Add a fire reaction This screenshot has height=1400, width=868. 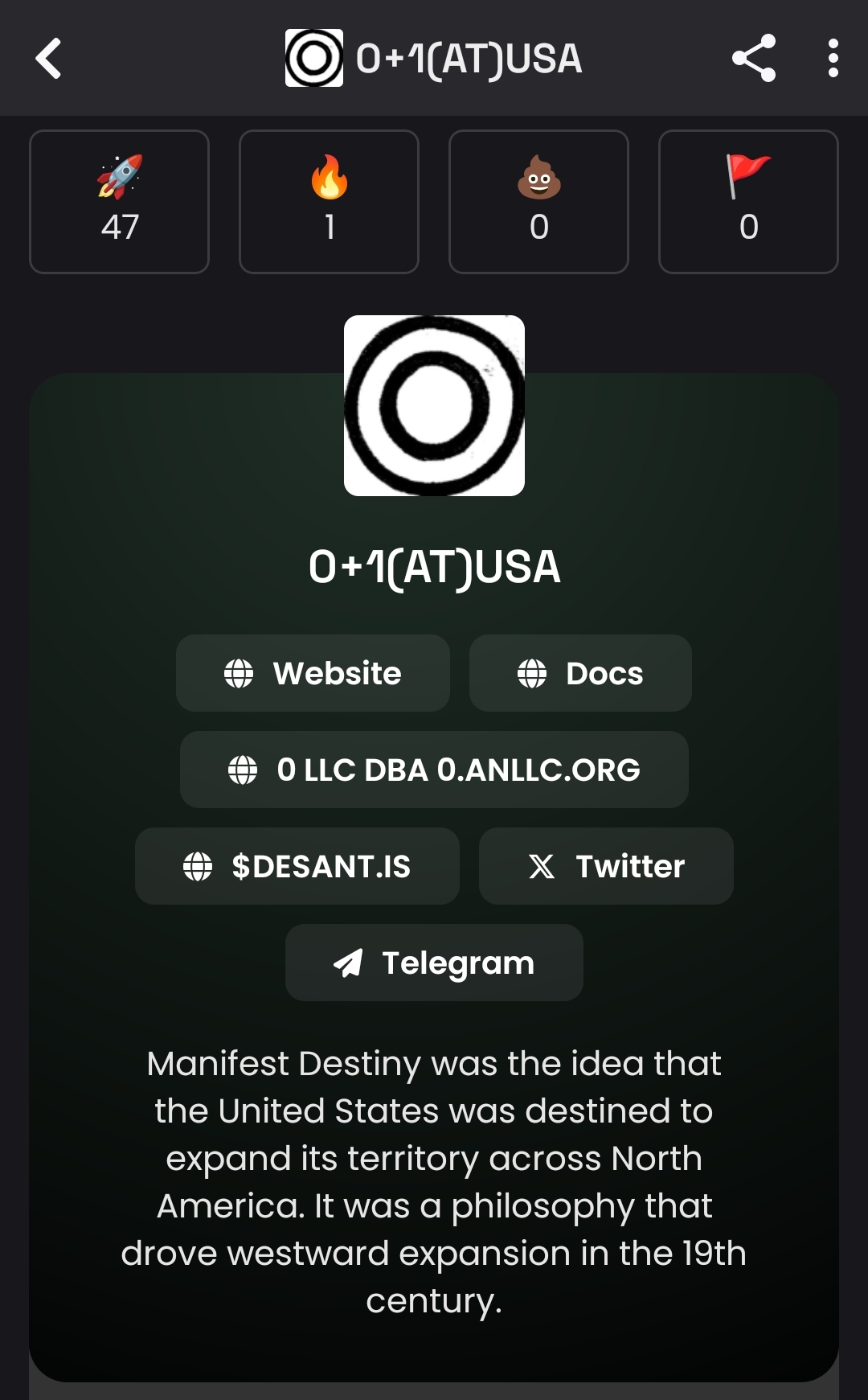(x=329, y=202)
